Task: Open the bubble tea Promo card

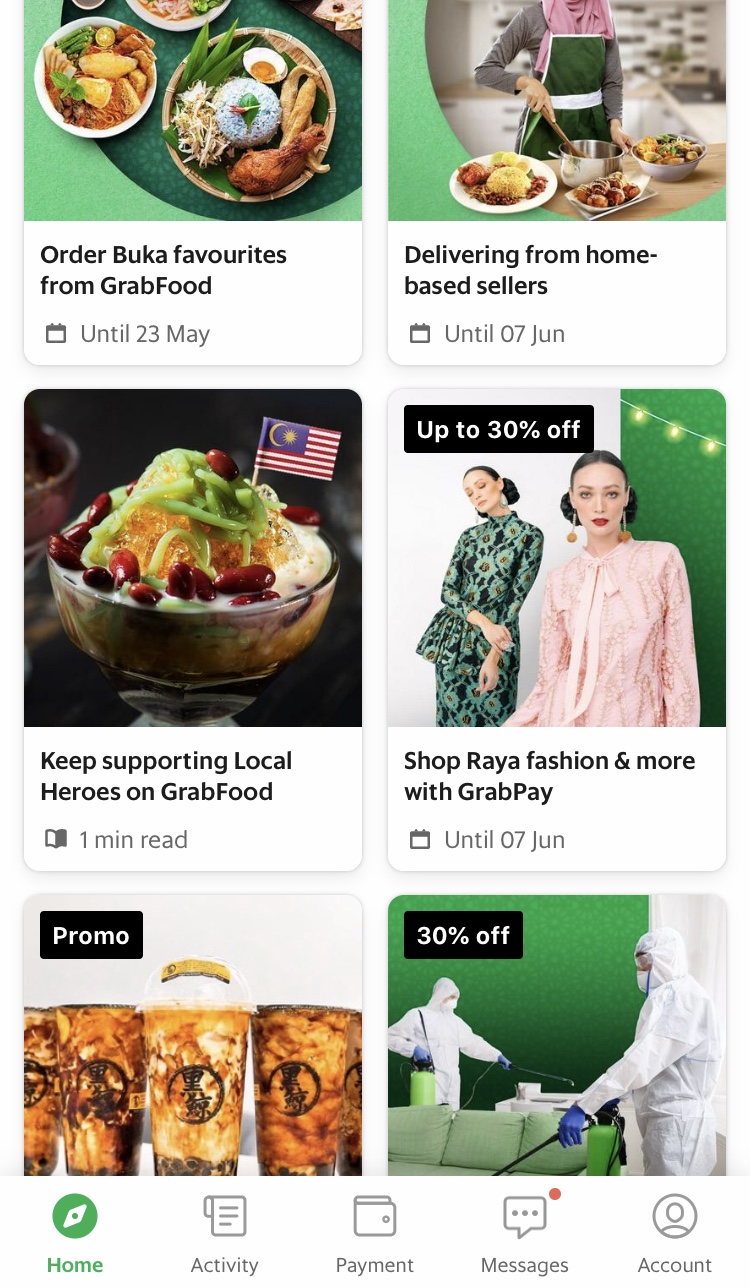Action: pos(193,1040)
